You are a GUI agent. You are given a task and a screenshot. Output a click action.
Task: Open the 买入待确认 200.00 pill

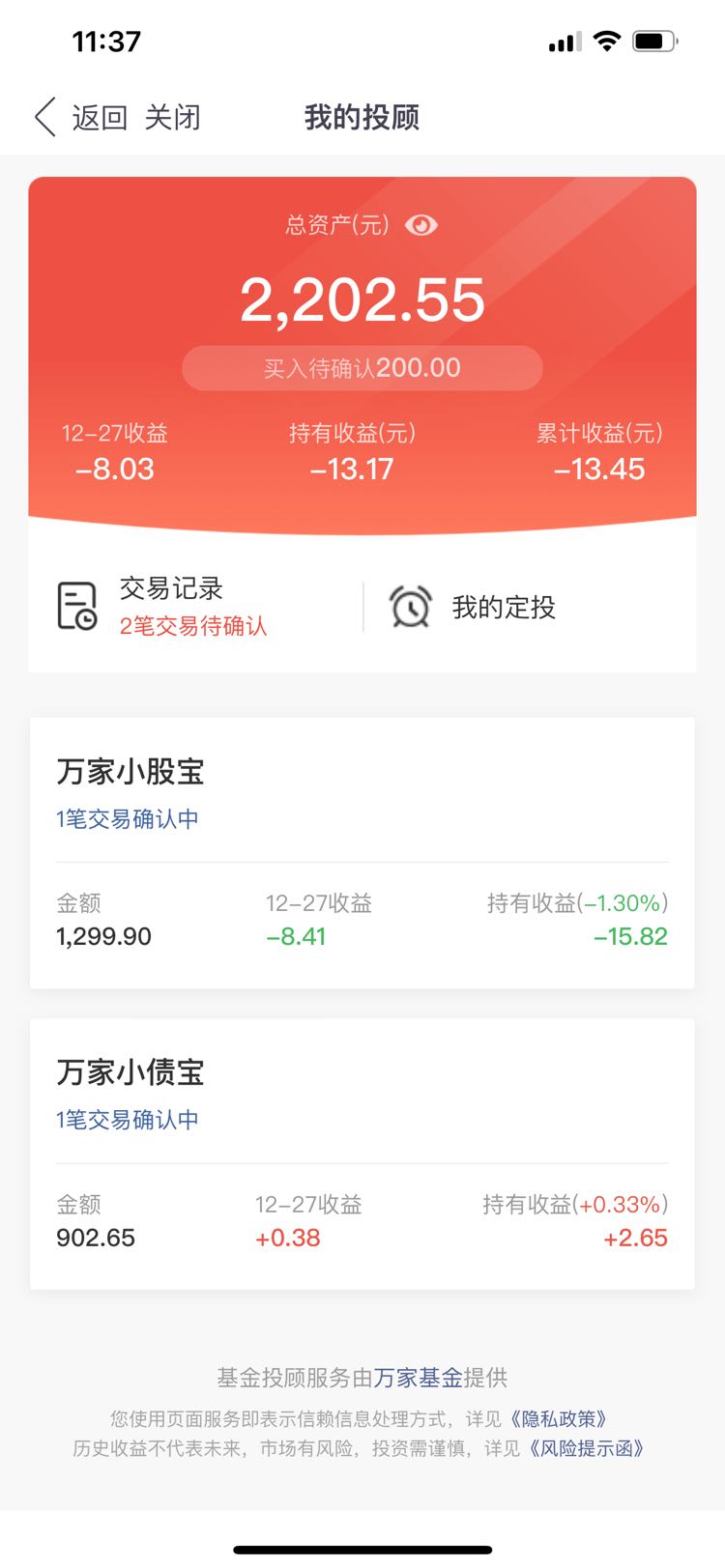point(362,368)
